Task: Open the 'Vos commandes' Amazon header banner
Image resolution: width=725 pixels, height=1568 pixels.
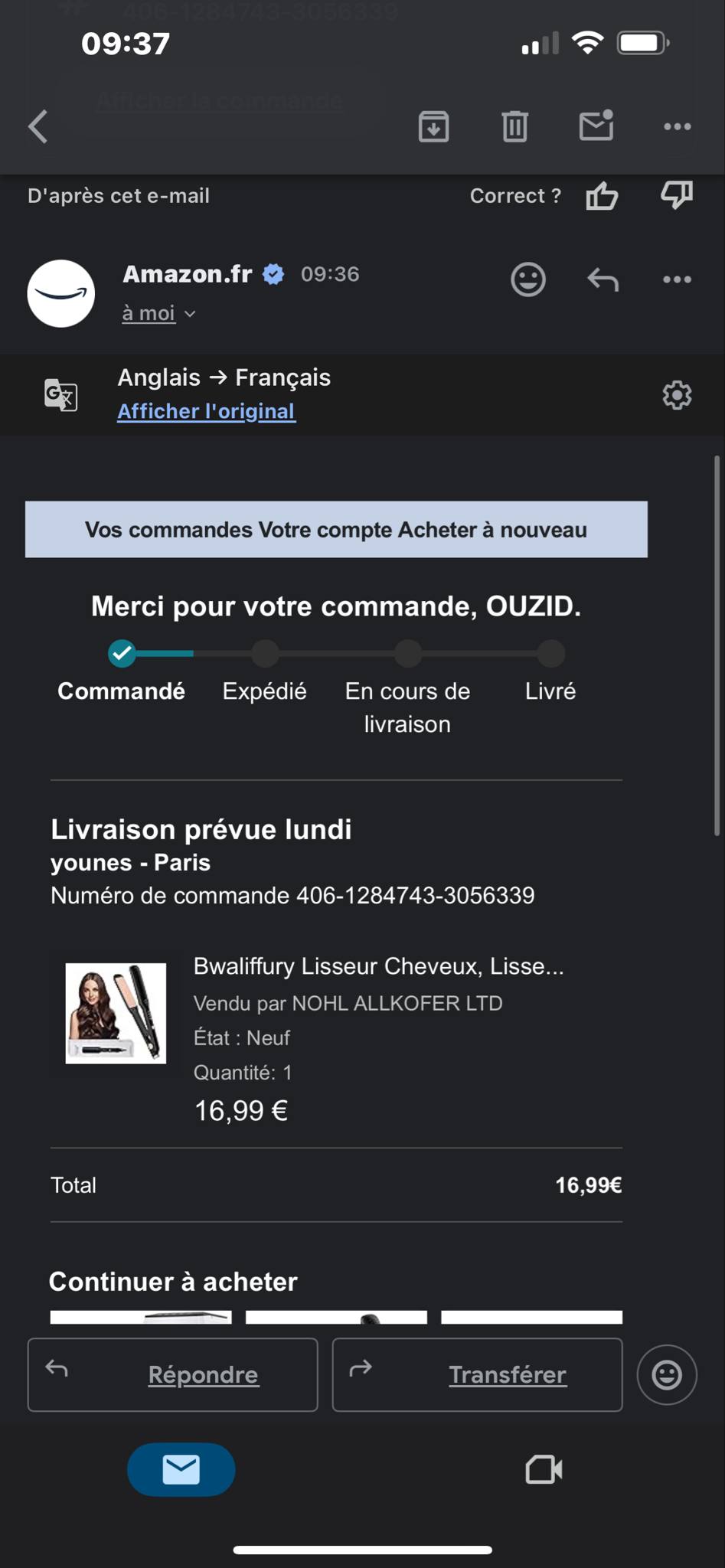Action: click(336, 530)
